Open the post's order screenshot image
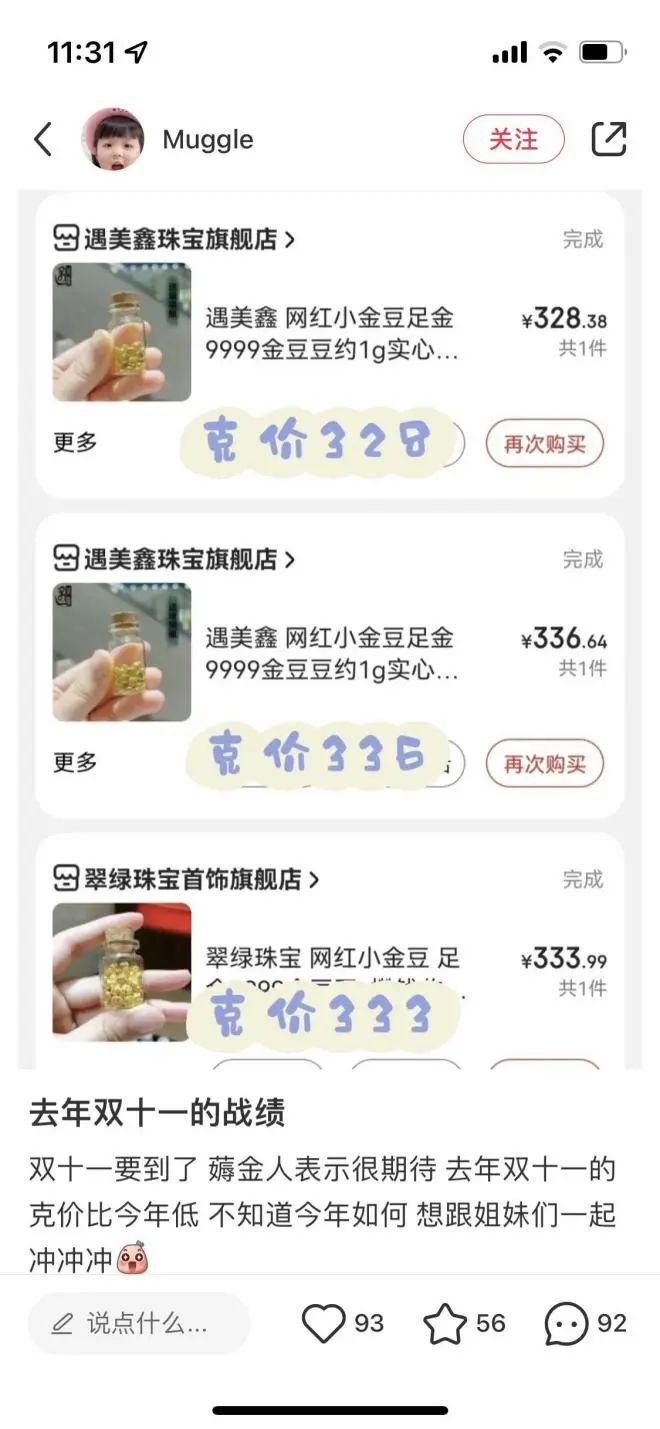This screenshot has width=660, height=1429. (x=330, y=629)
